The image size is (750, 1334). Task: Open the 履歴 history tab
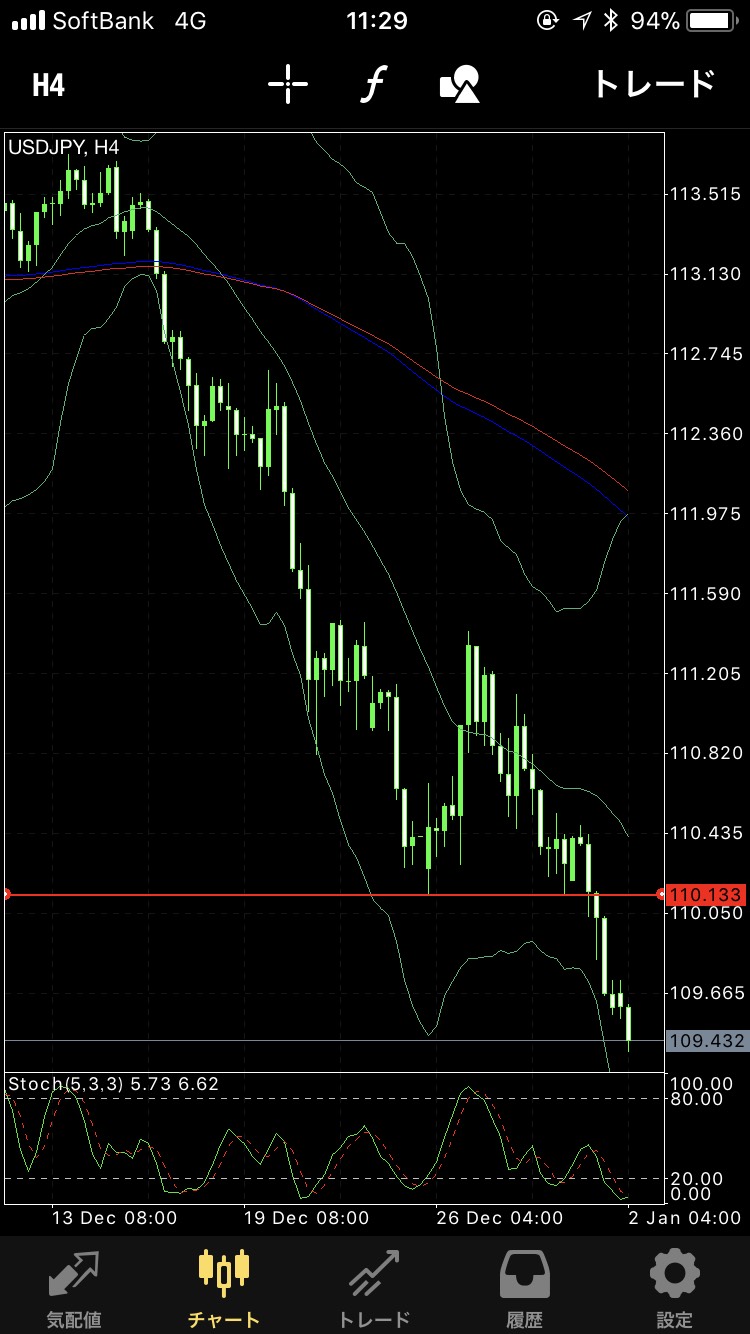[524, 1286]
